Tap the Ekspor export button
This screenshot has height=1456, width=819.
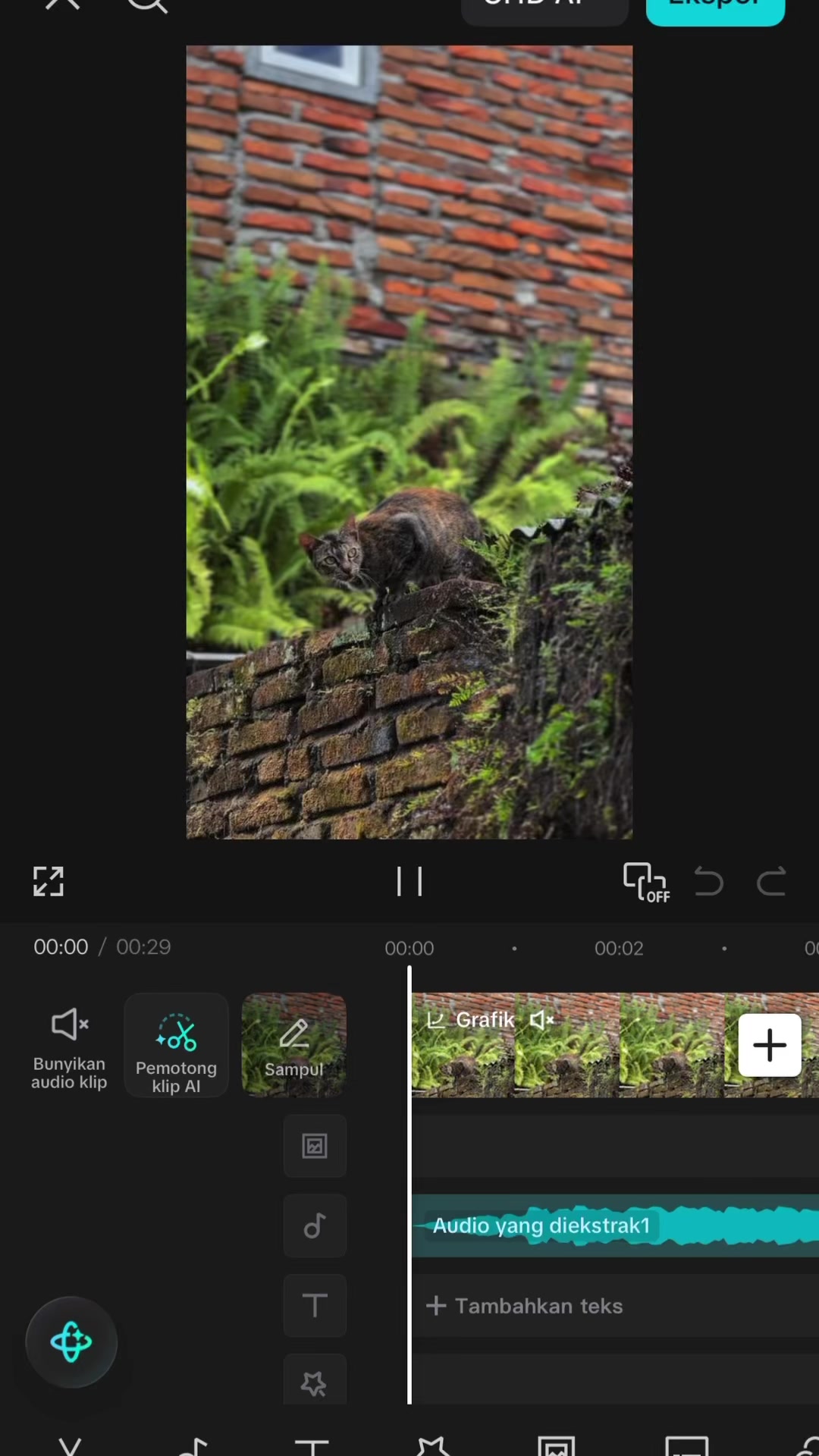(x=715, y=9)
